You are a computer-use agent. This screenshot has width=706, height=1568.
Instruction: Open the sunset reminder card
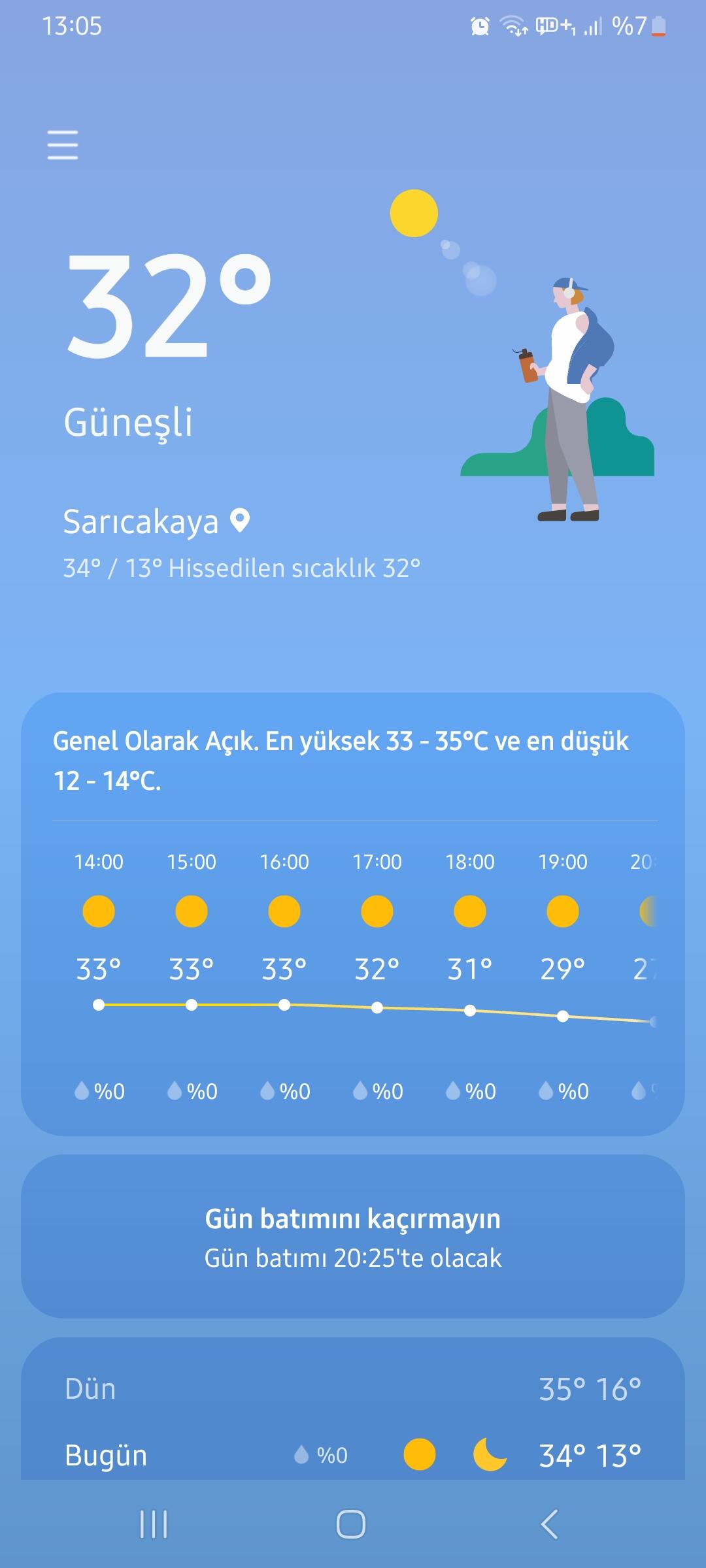(x=353, y=1236)
